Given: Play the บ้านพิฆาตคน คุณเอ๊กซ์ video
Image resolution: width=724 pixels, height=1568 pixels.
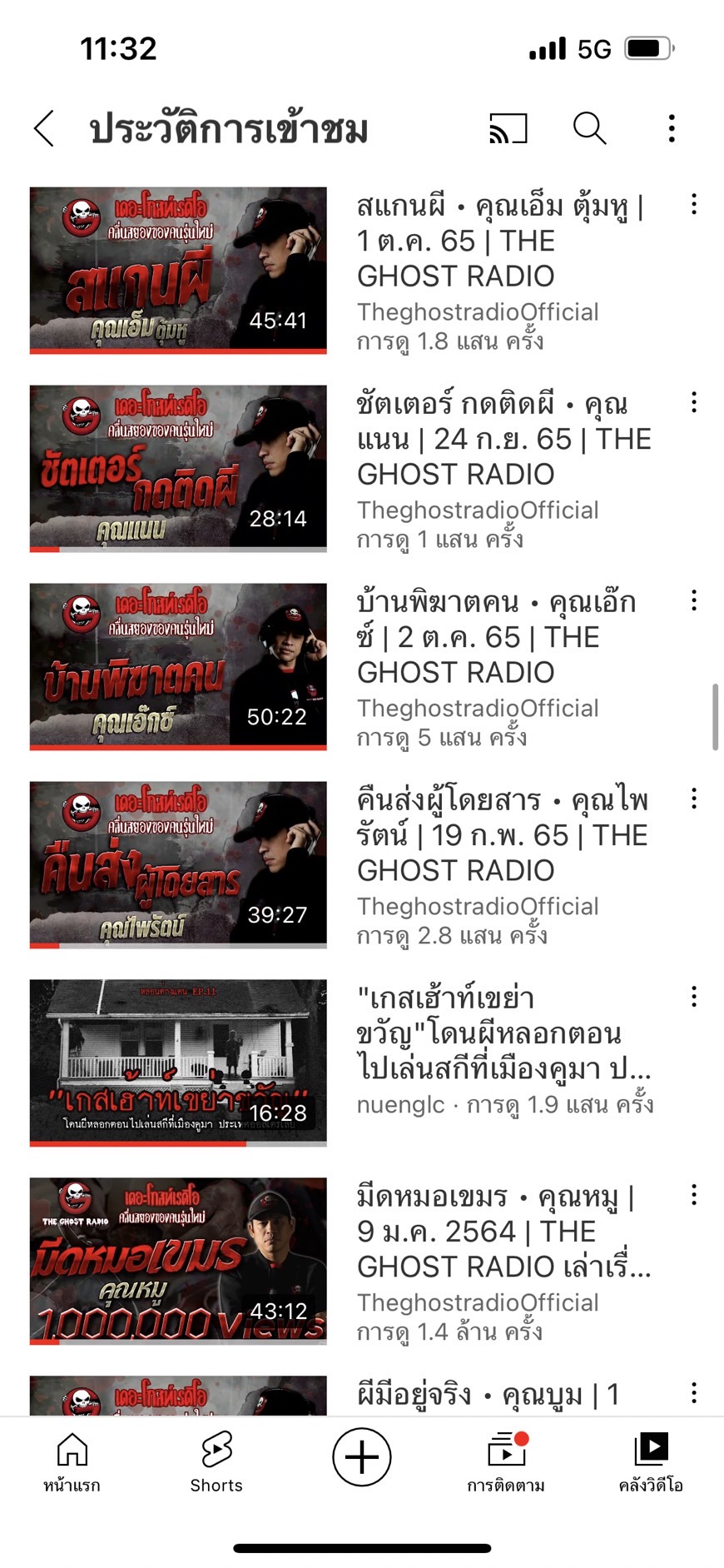Looking at the screenshot, I should pos(178,666).
